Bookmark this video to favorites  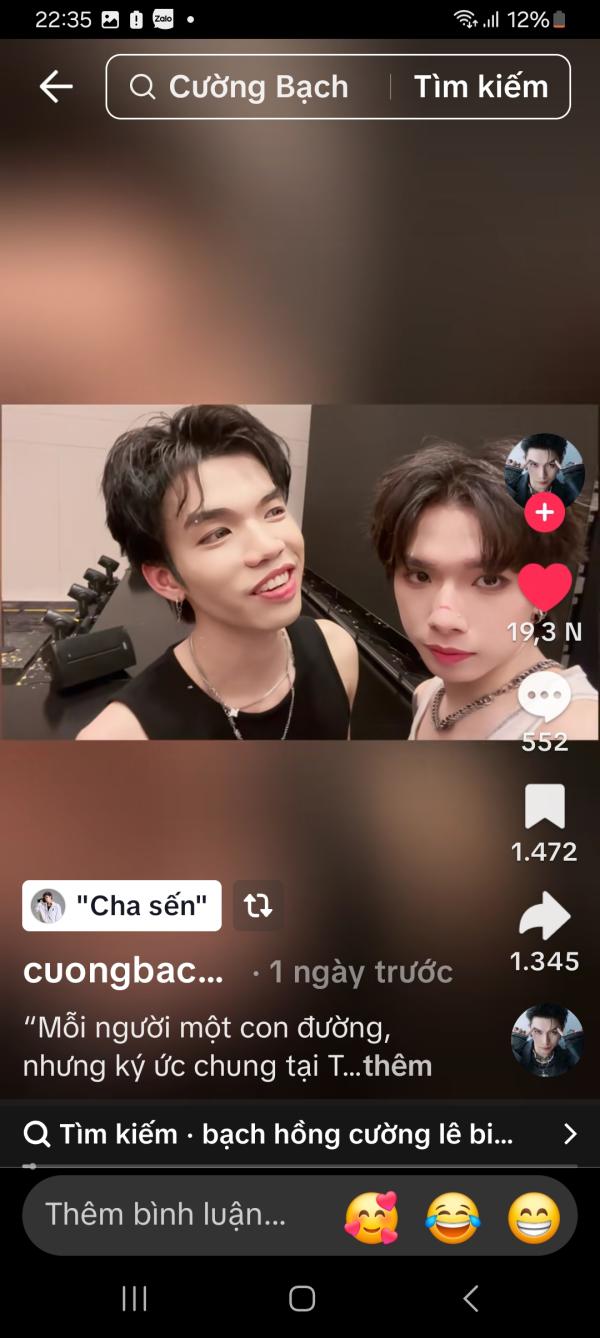click(x=544, y=807)
